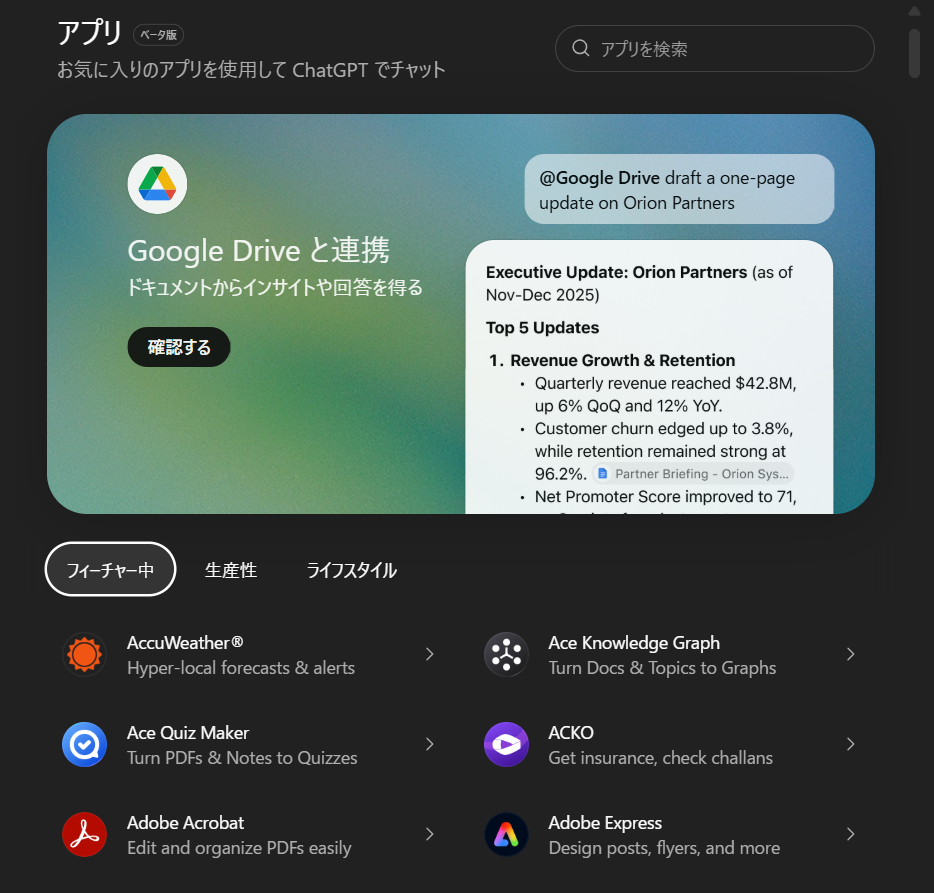
Task: Open the Adobe Acrobat app row
Action: coord(250,835)
